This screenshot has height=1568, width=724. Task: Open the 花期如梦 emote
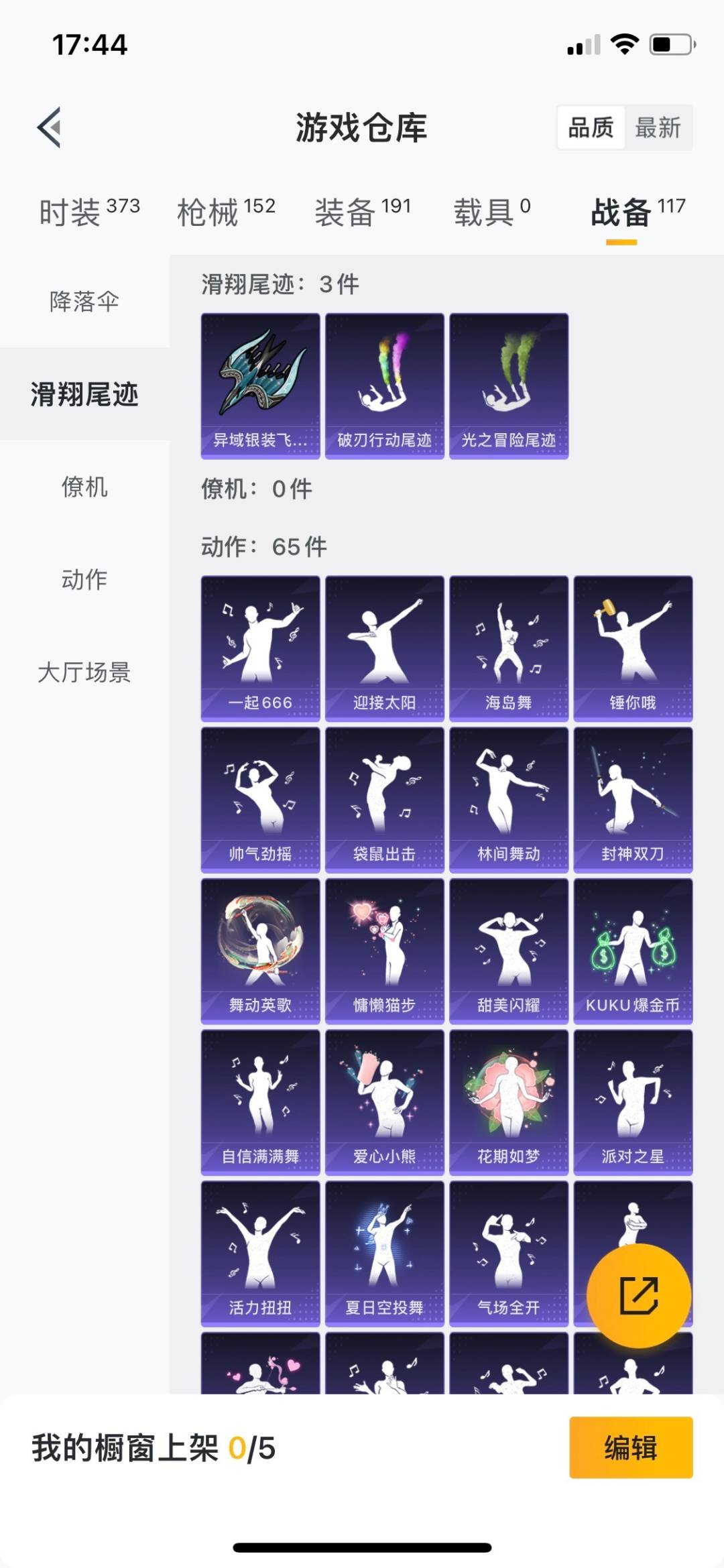pos(509,1103)
